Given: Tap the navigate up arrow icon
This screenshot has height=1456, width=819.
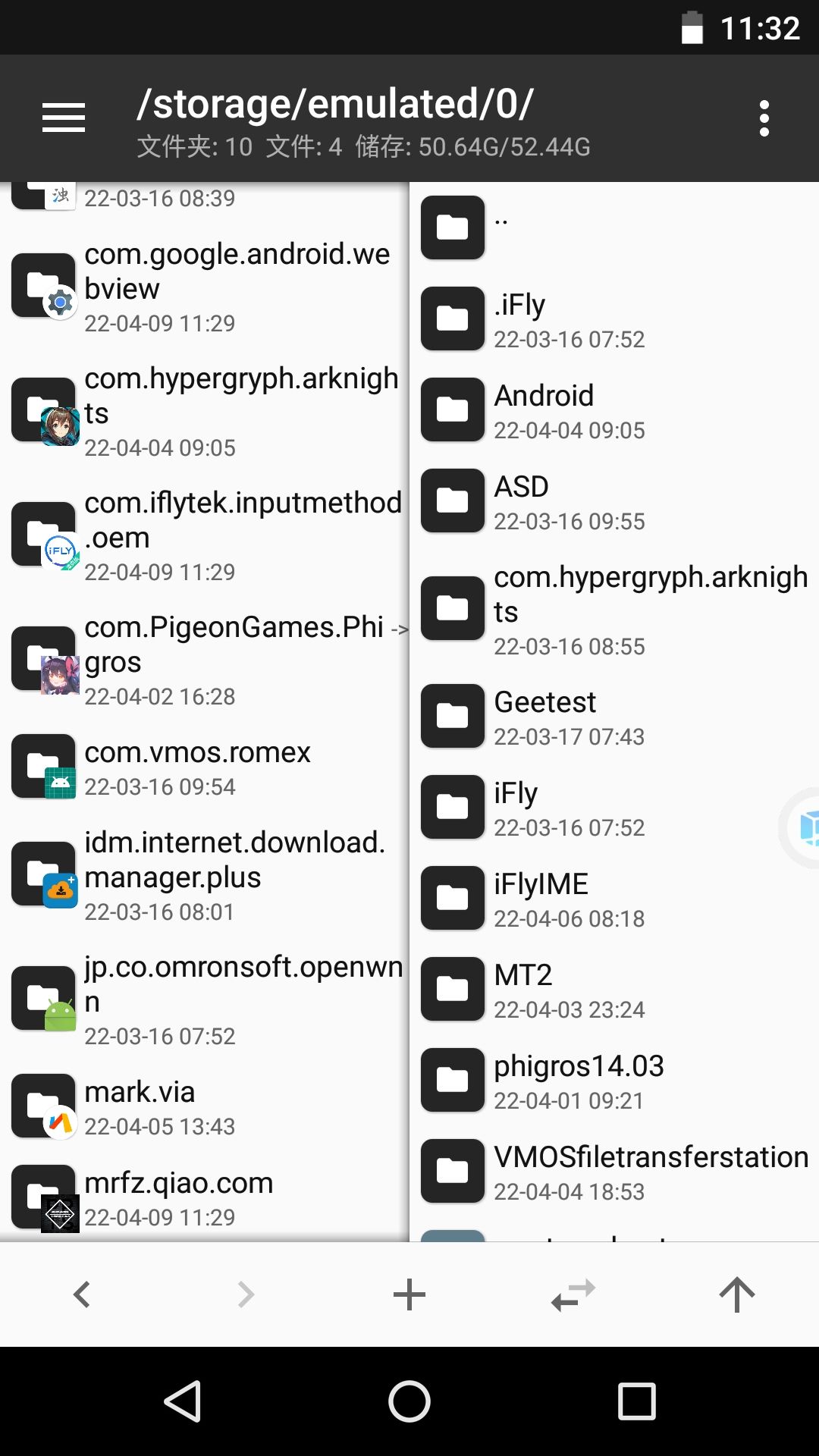Looking at the screenshot, I should coord(736,1294).
